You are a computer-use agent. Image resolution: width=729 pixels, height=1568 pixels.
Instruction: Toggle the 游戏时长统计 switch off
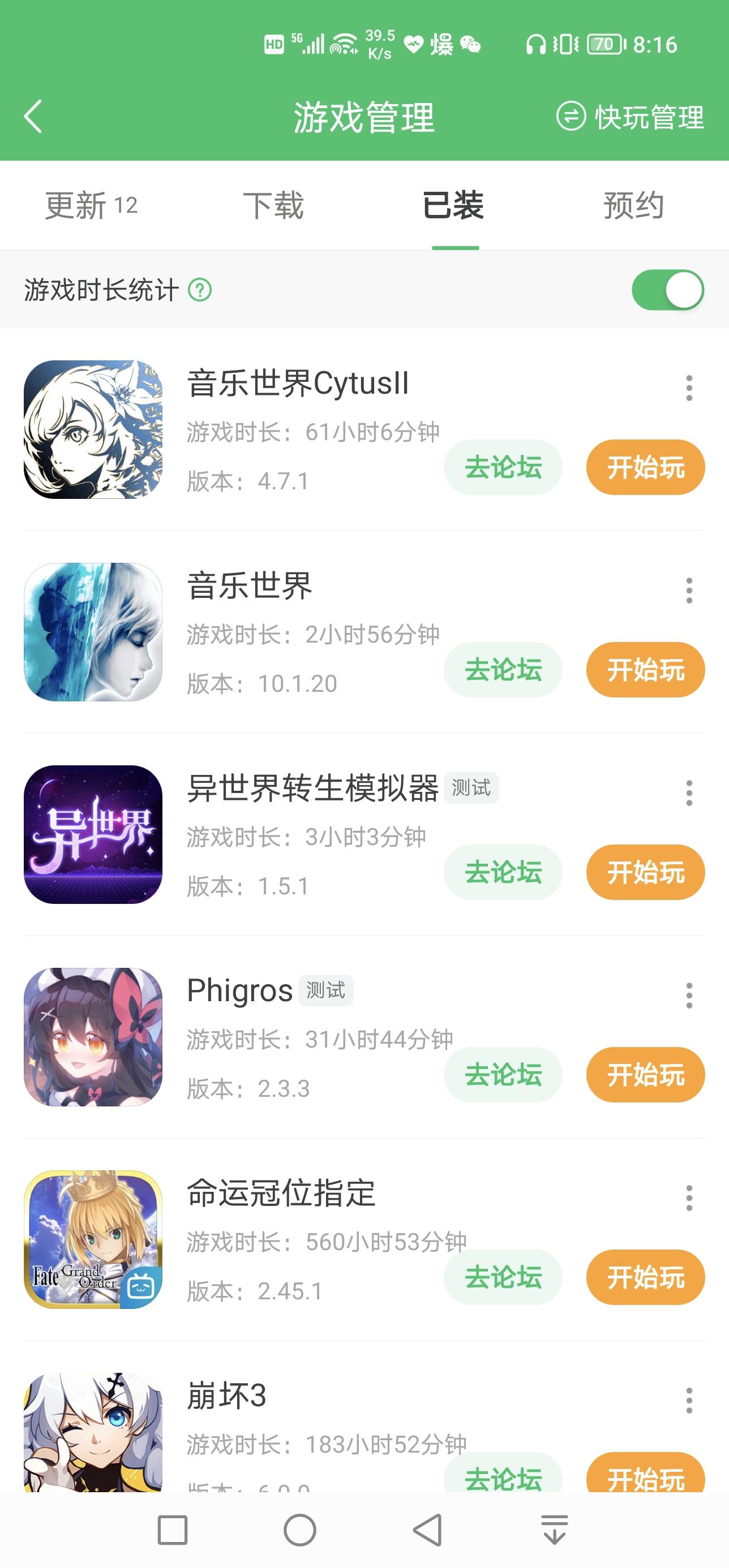[x=667, y=290]
